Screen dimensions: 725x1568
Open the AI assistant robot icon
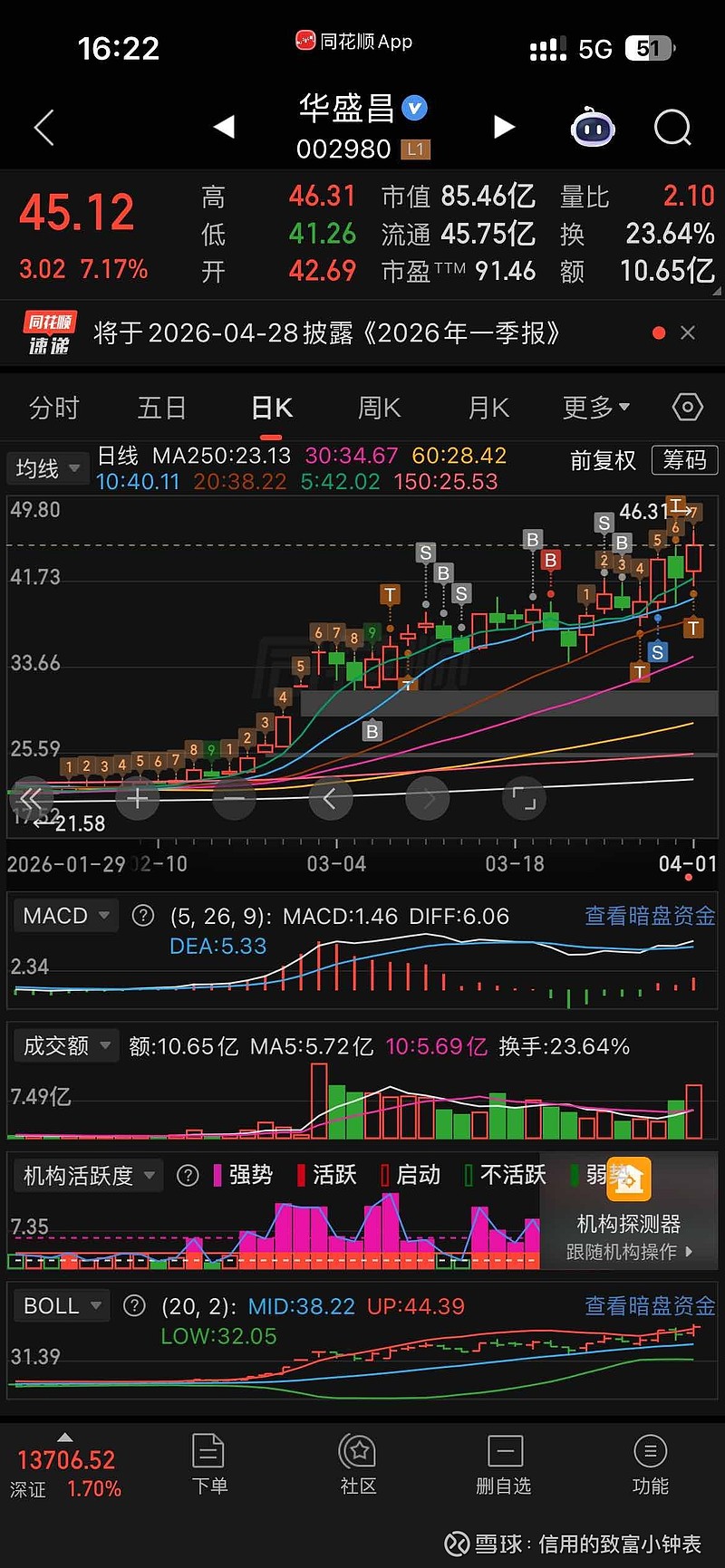click(592, 128)
